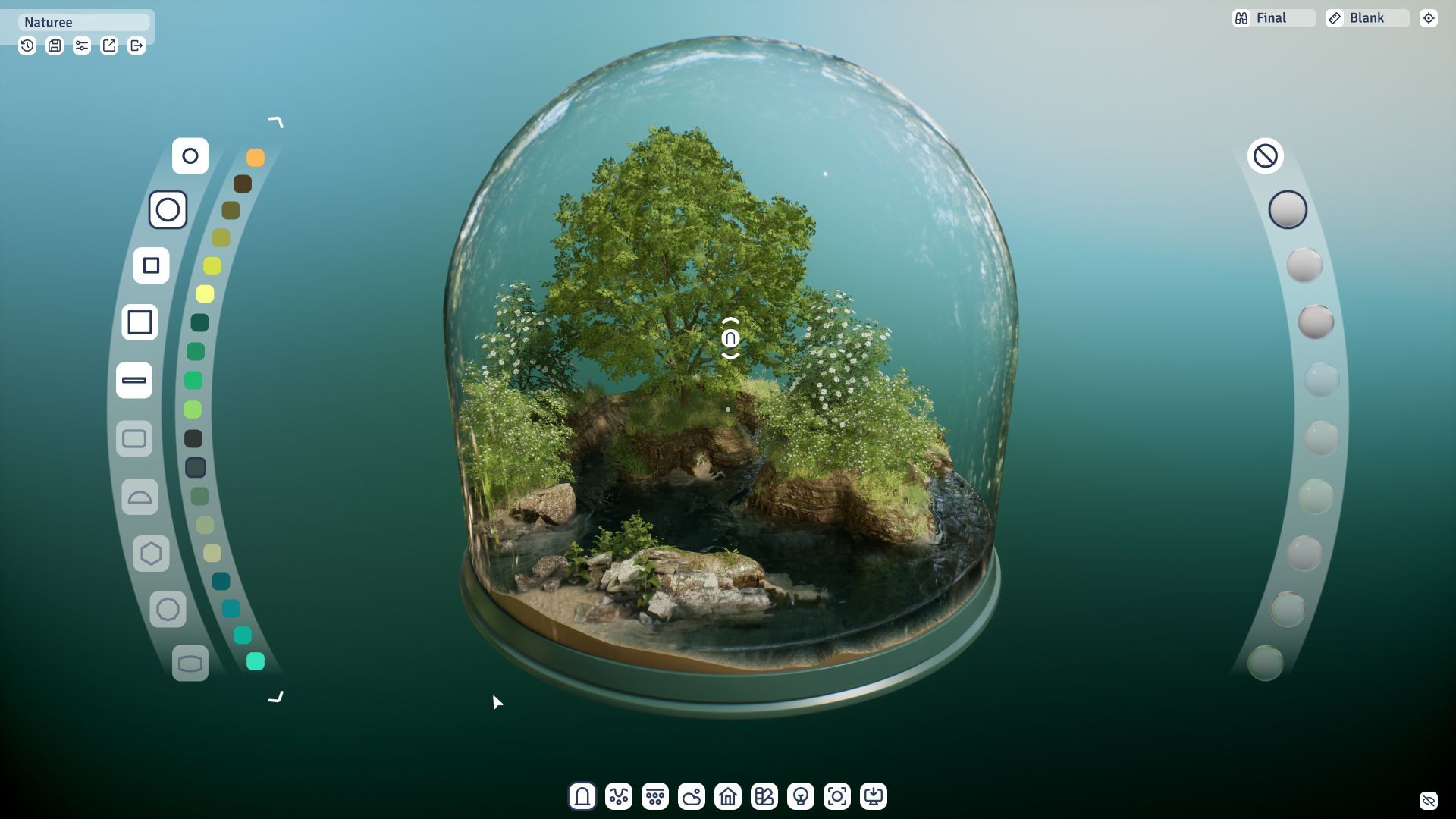
Task: Toggle the hide UI eye icon
Action: [x=1429, y=800]
